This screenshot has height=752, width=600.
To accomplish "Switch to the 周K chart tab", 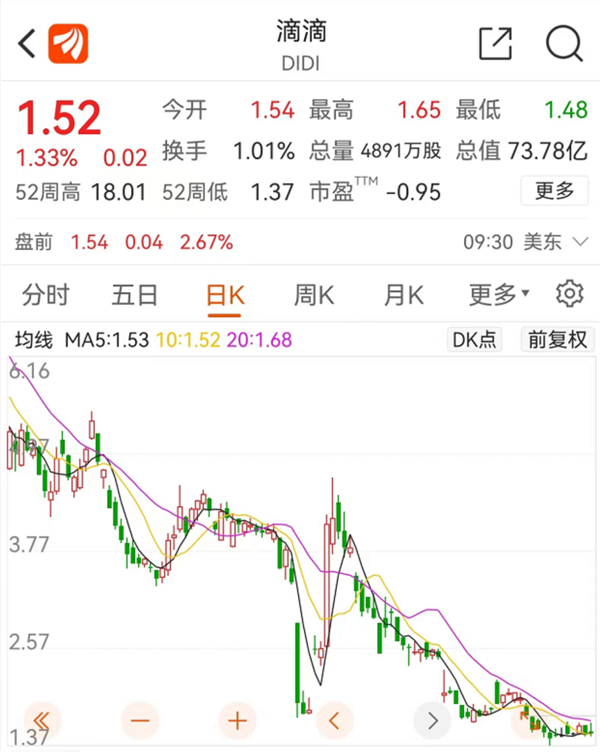I will [x=313, y=295].
